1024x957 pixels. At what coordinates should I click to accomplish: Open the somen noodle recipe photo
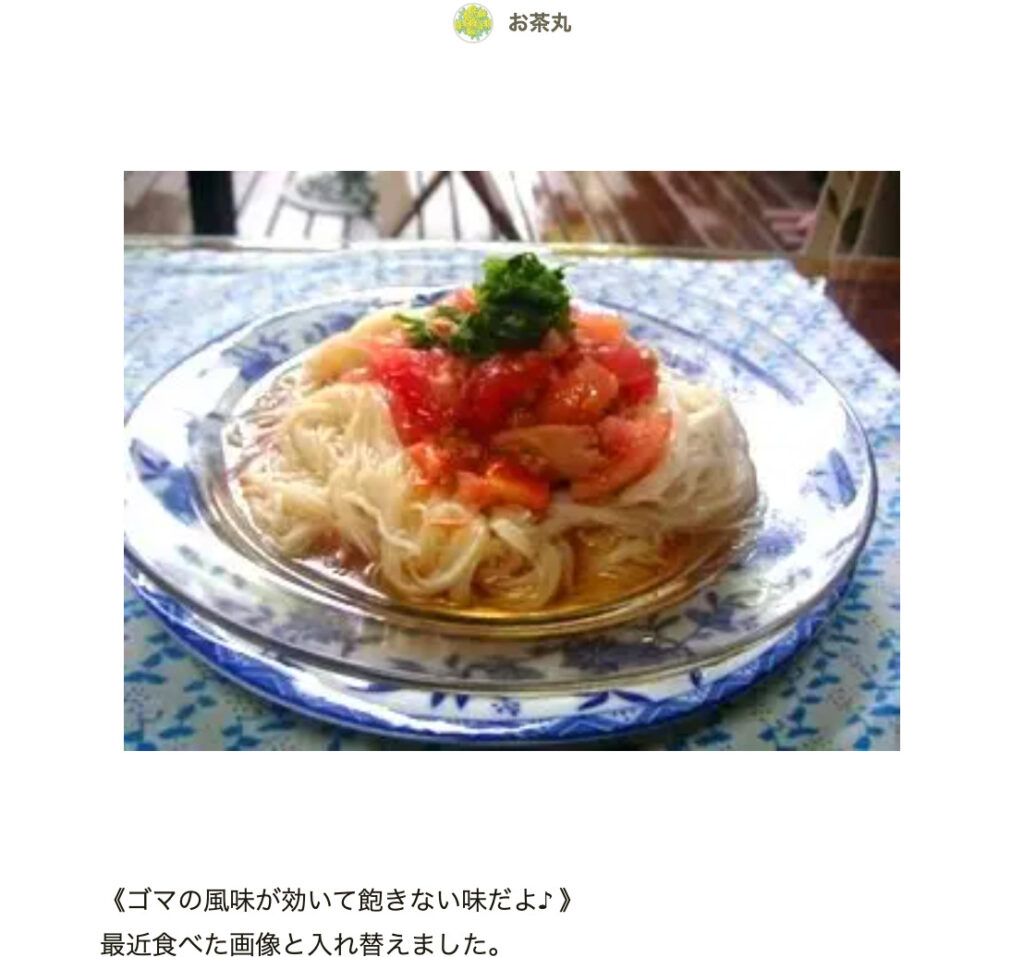(x=511, y=460)
